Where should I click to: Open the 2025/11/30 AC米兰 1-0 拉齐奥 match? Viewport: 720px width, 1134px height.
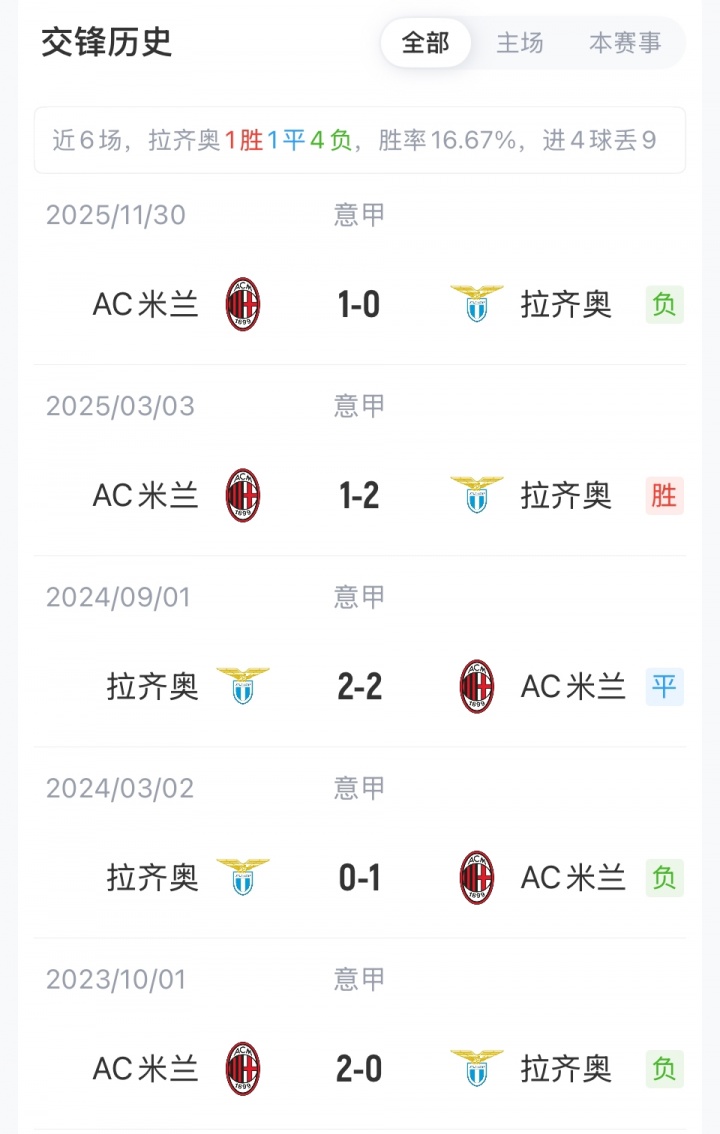click(x=359, y=304)
